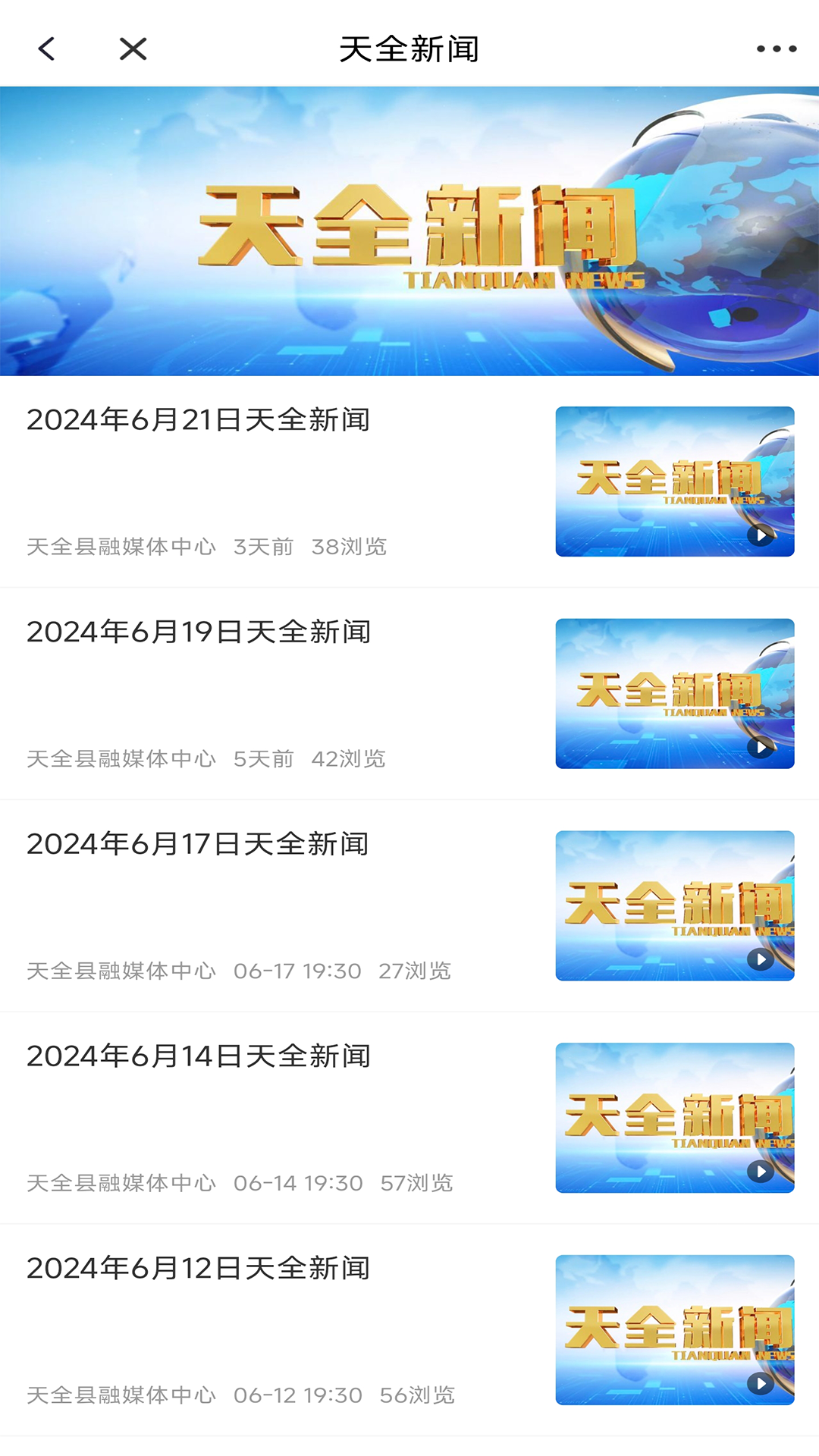Select the 2024年6月17日天全新闻 headline
This screenshot has height=1456, width=819.
(199, 845)
